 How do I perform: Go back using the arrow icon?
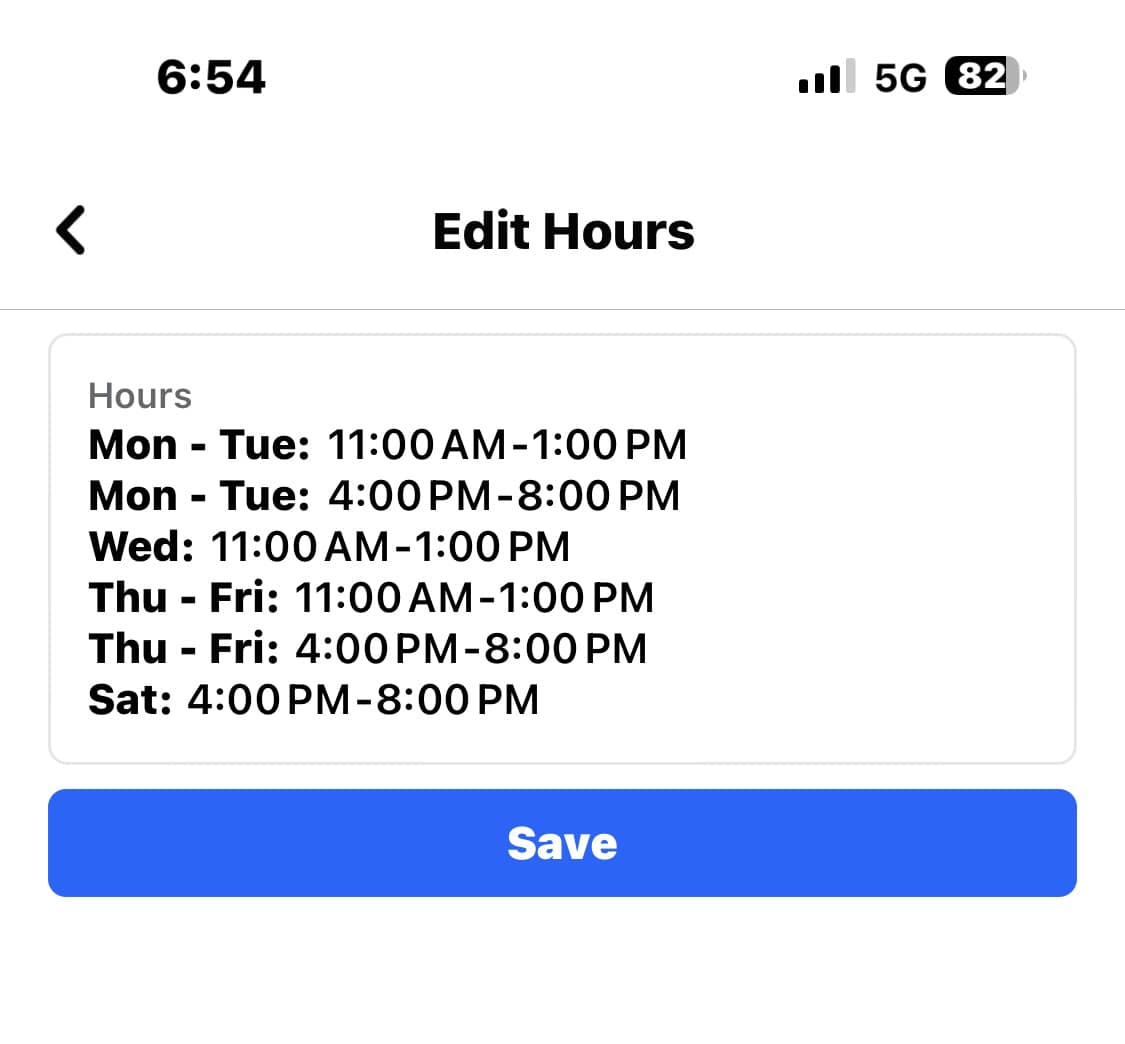point(71,231)
